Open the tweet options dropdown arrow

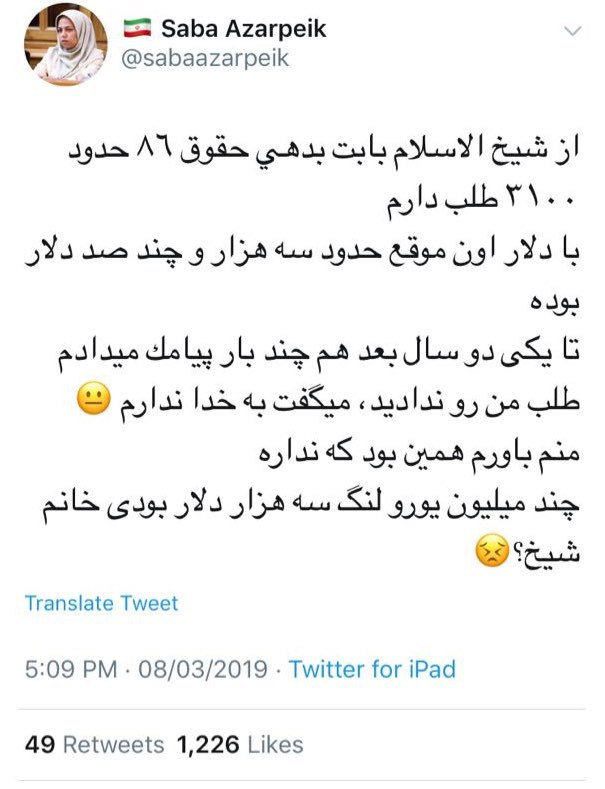point(572,32)
